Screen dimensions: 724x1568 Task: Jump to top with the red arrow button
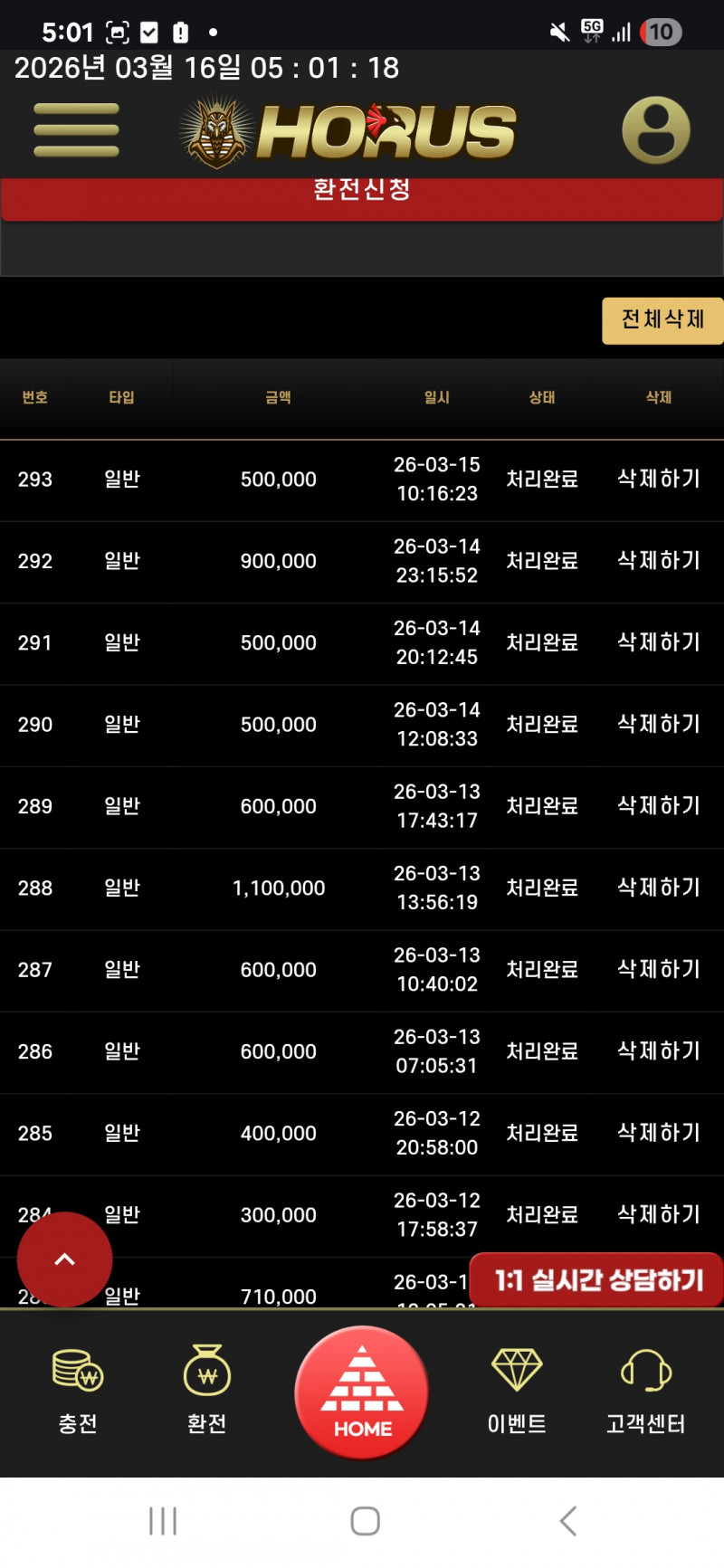coord(64,1259)
